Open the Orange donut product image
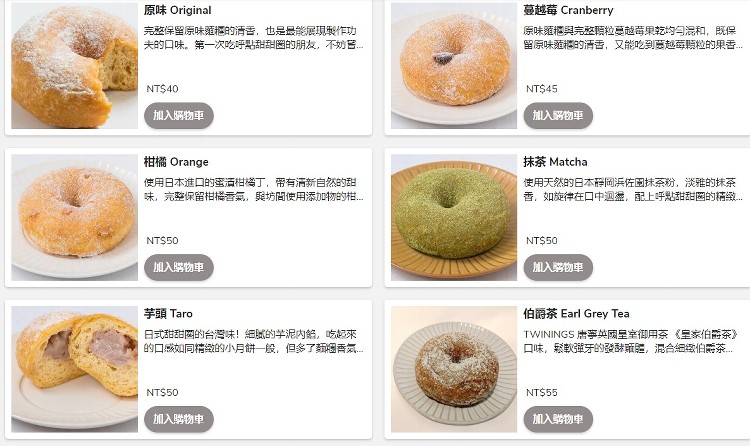Screen dimensions: 750x446 [74, 217]
